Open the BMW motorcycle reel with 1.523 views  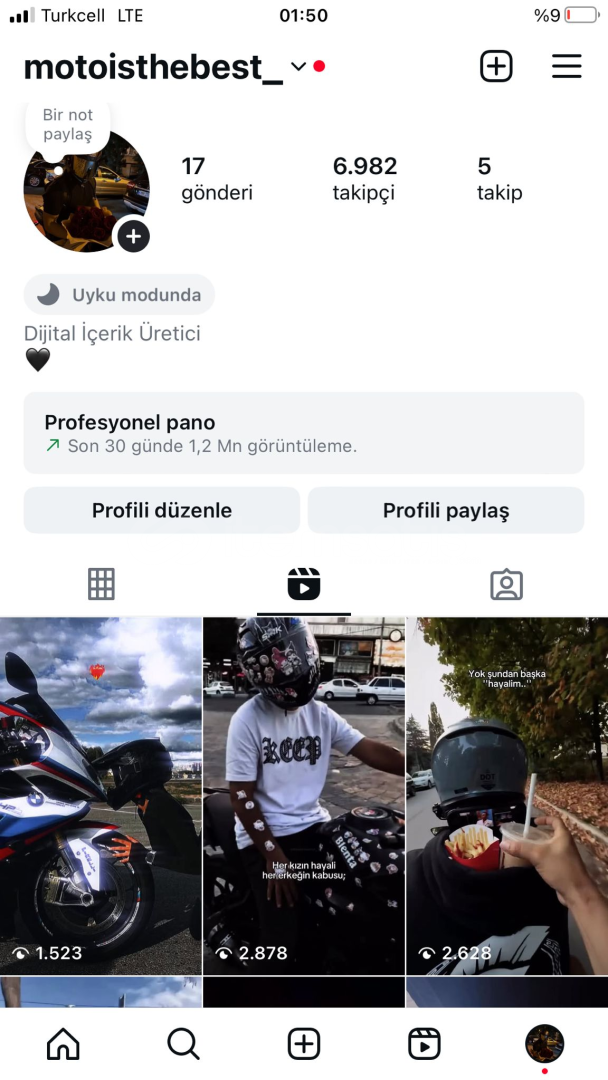click(100, 795)
